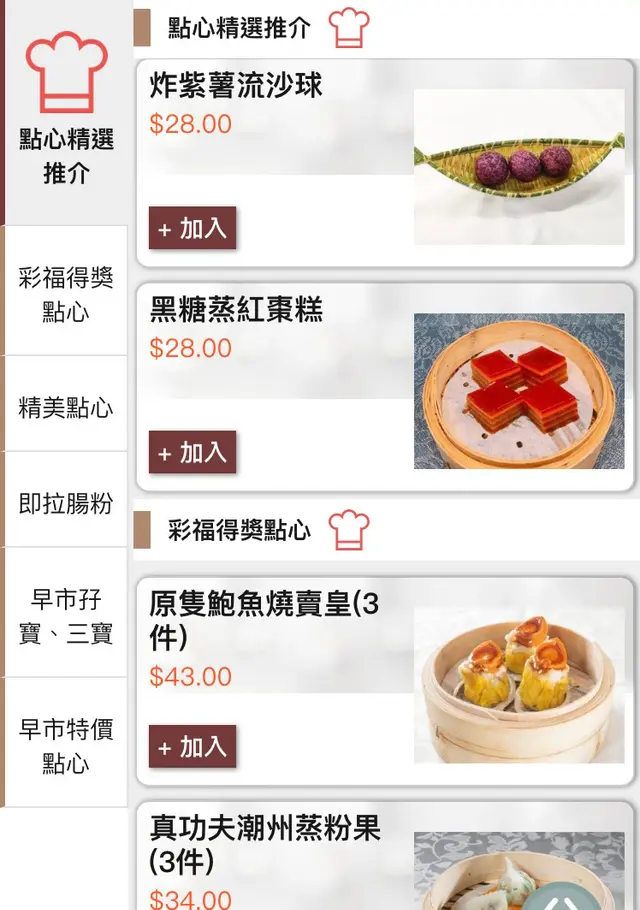Image resolution: width=640 pixels, height=910 pixels.
Task: Add 原隻鮑魚燒賣皇 to the order
Action: click(x=192, y=746)
